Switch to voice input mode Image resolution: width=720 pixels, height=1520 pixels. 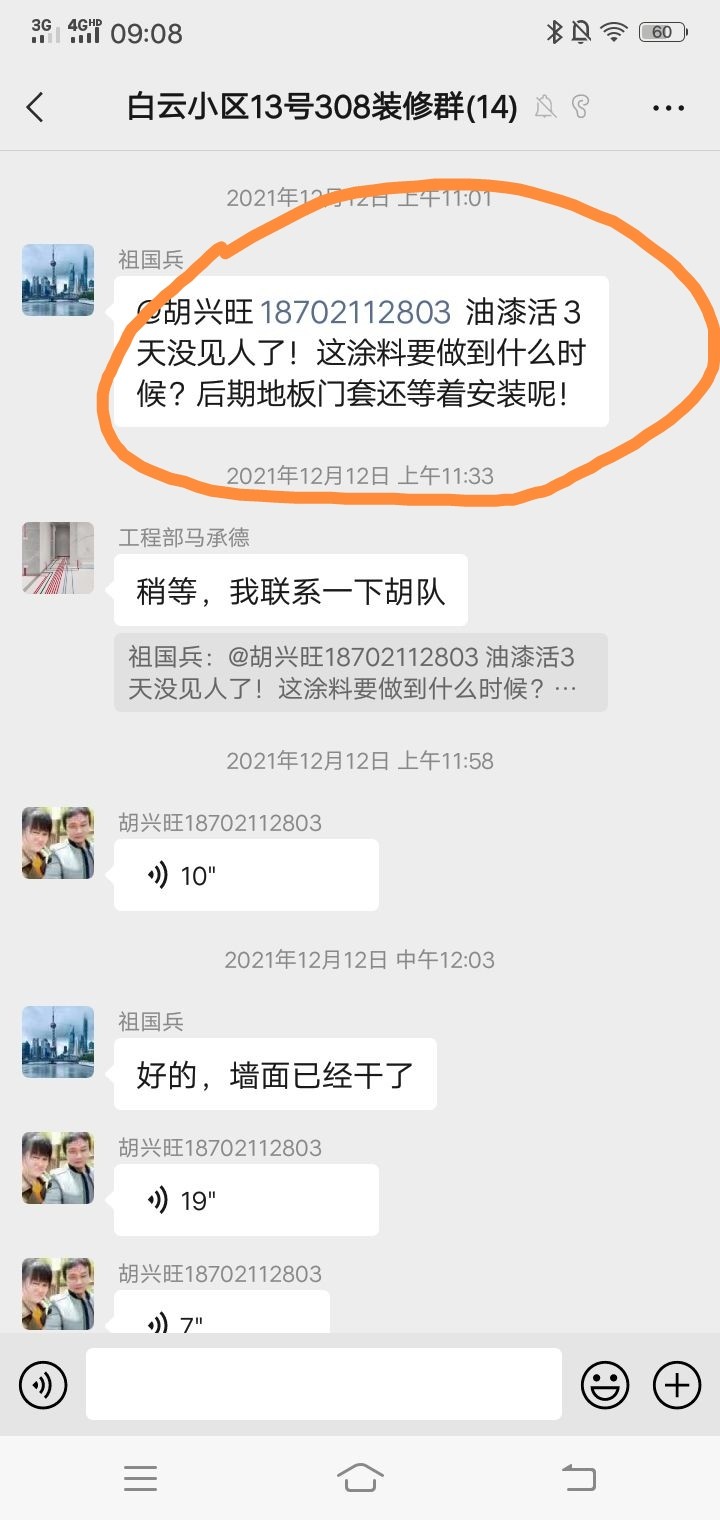coord(43,1385)
